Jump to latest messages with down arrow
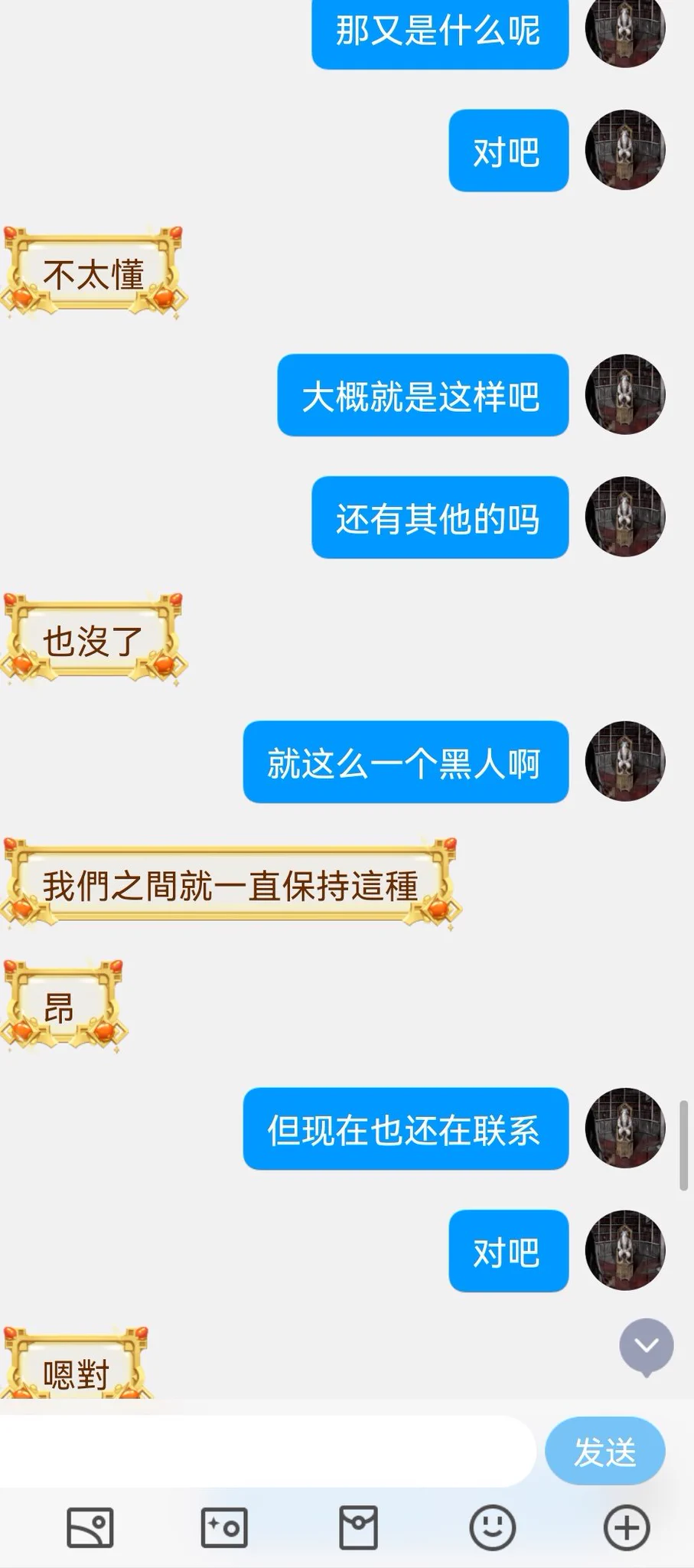 click(x=647, y=1346)
